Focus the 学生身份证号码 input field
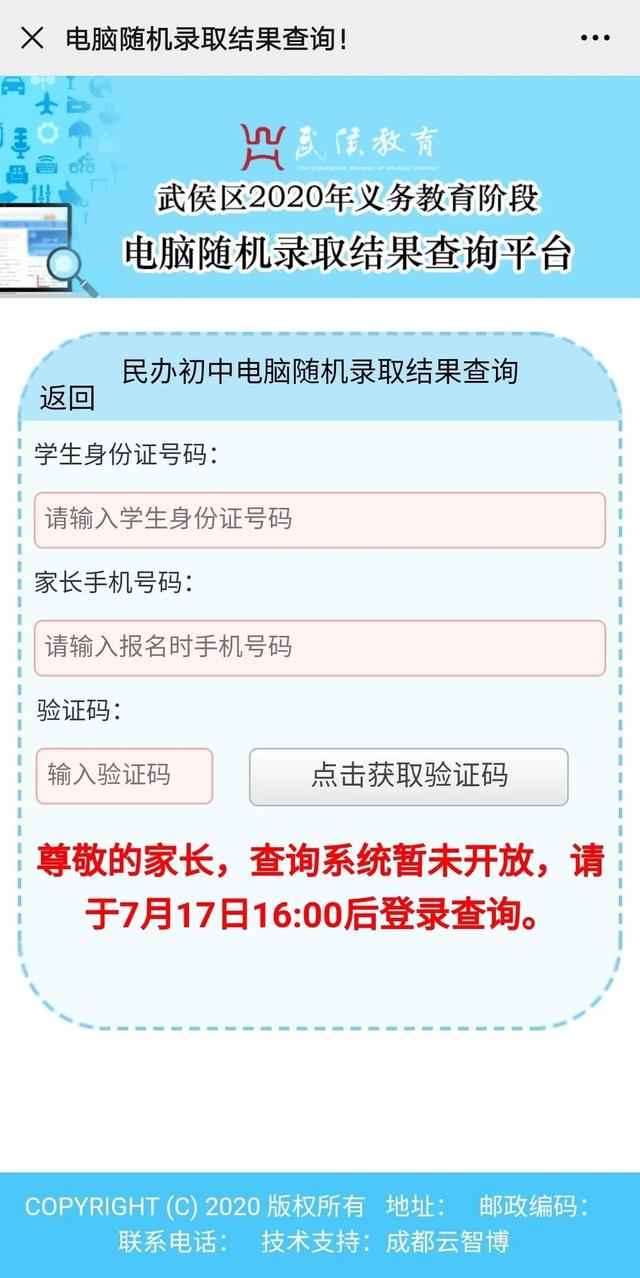The height and width of the screenshot is (1278, 640). pos(320,520)
